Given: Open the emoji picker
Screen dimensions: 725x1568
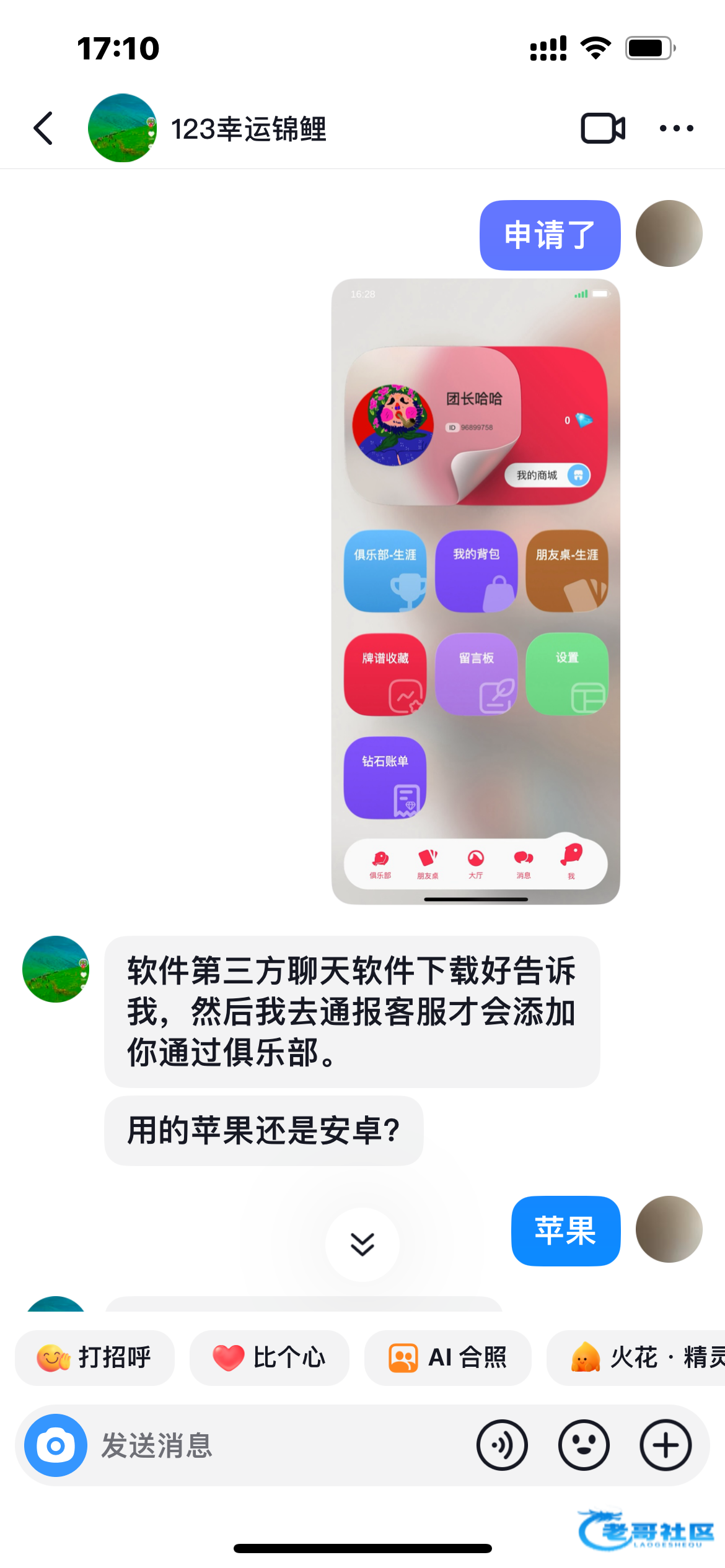Looking at the screenshot, I should [x=584, y=1445].
